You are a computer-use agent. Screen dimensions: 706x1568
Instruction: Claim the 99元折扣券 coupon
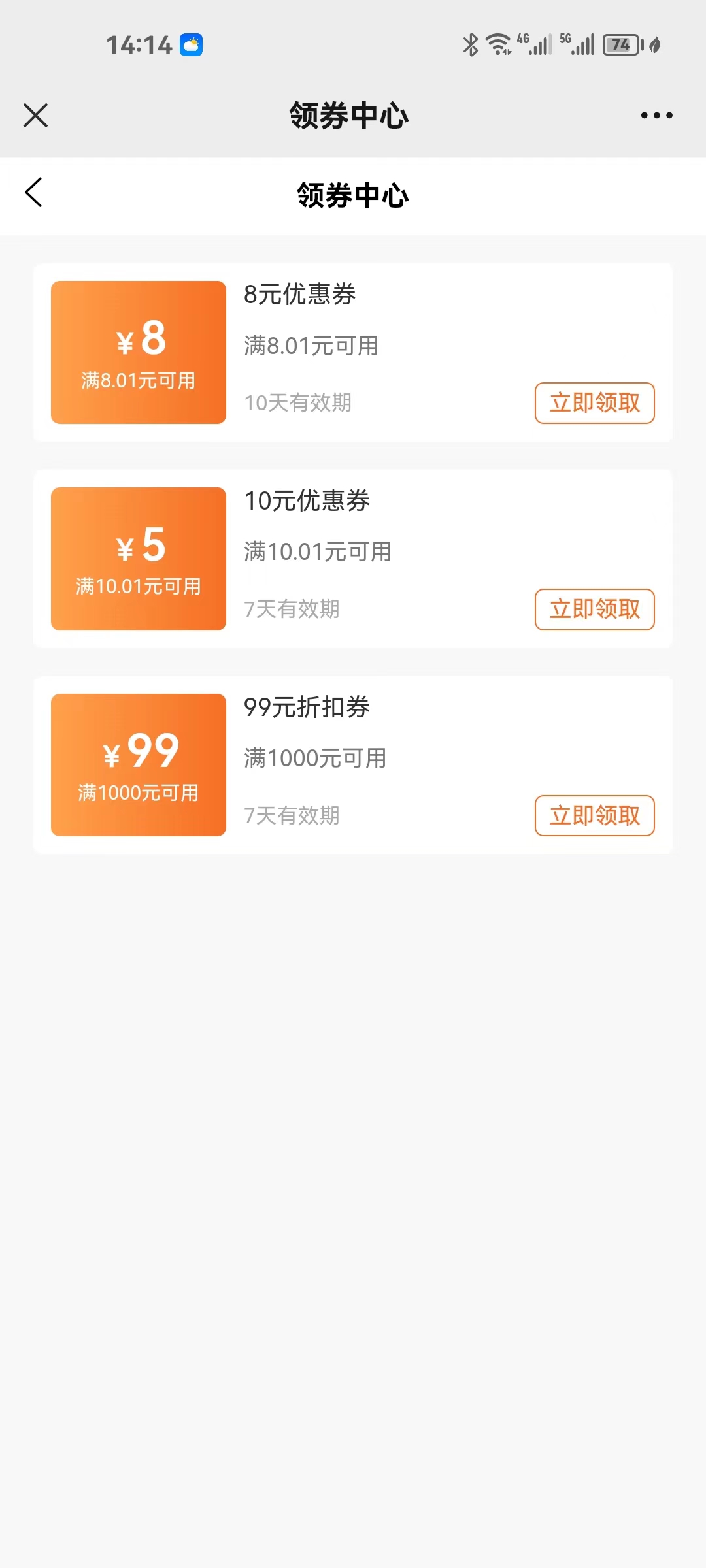pos(594,815)
